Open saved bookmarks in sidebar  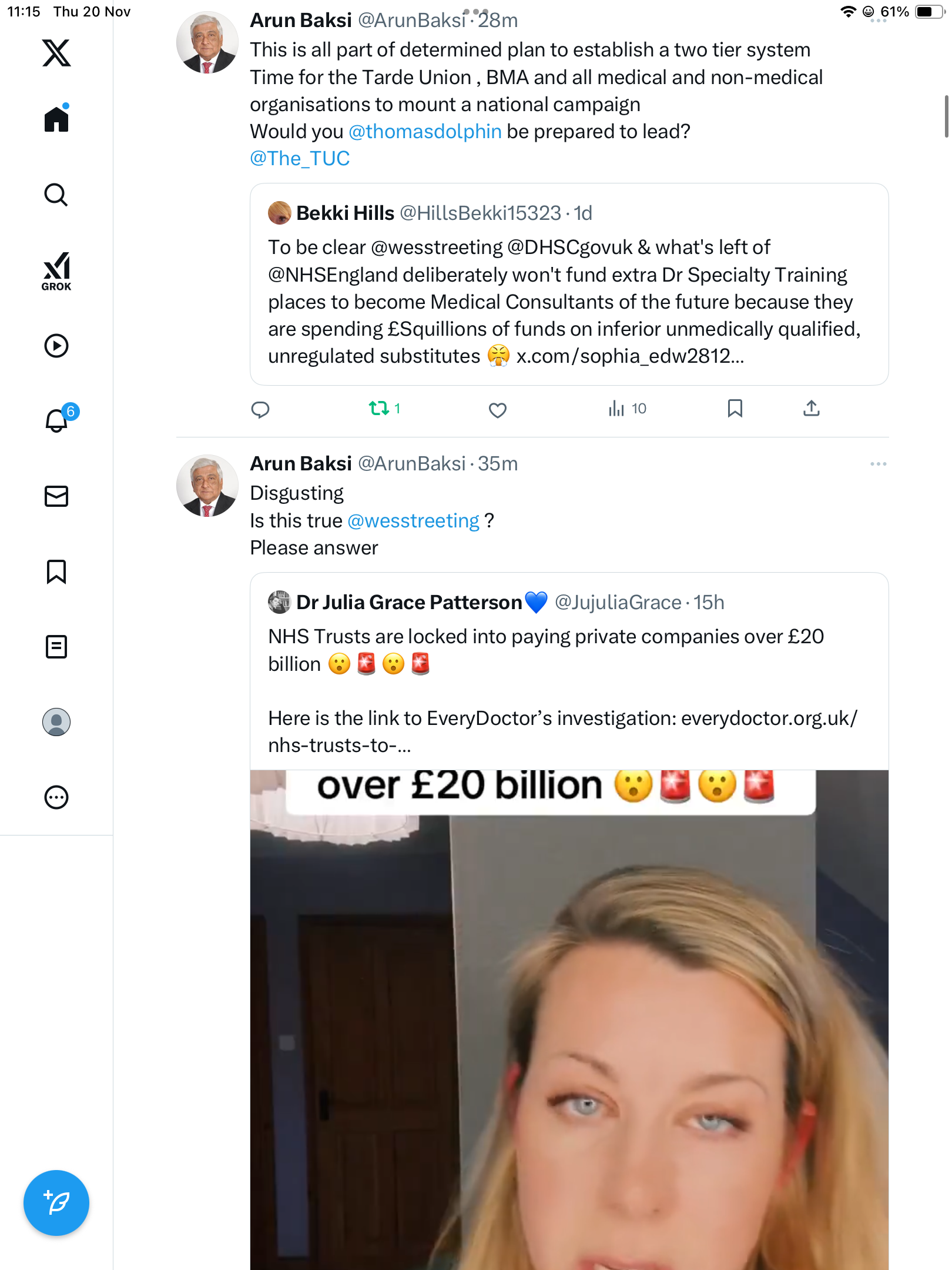click(56, 571)
